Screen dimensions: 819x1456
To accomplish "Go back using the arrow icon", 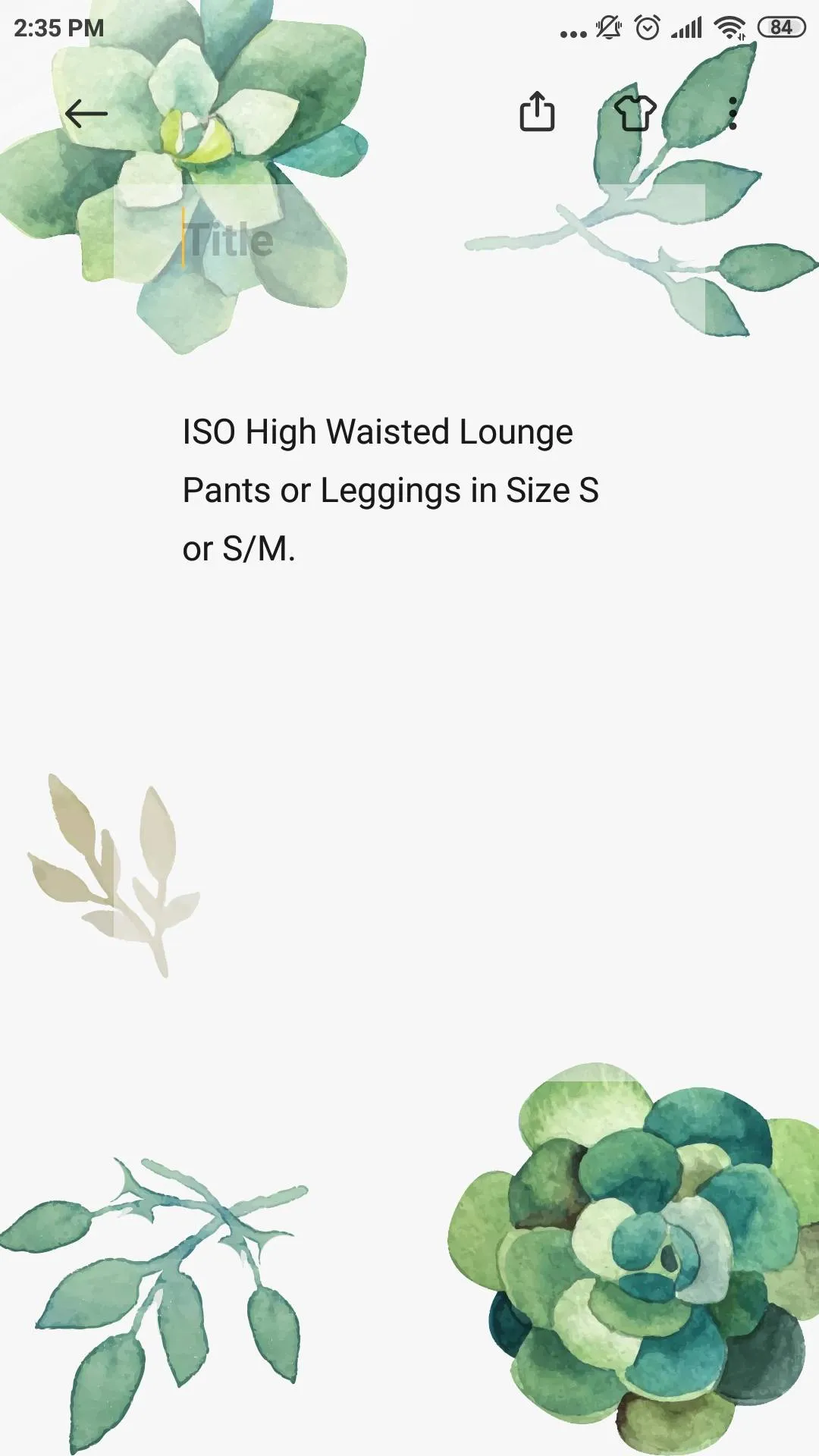I will click(86, 114).
